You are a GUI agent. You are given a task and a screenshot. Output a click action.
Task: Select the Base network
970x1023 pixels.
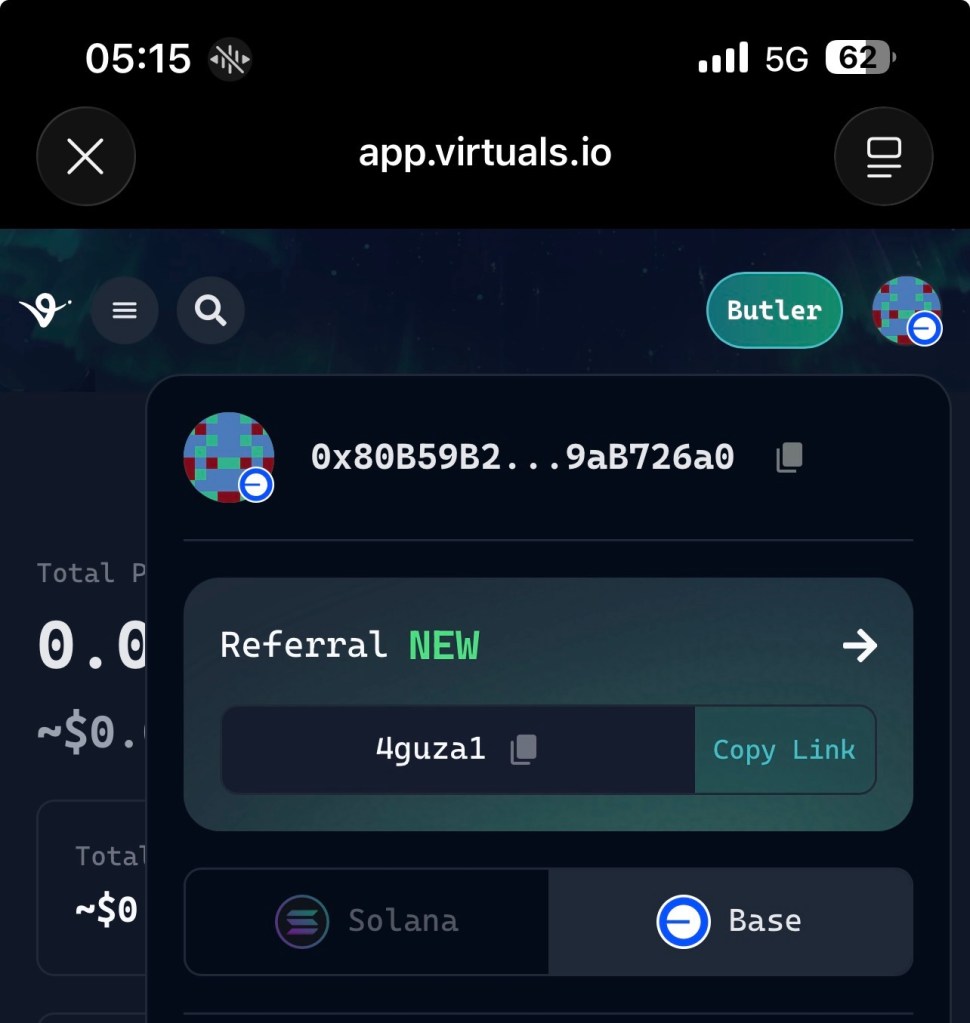[730, 921]
